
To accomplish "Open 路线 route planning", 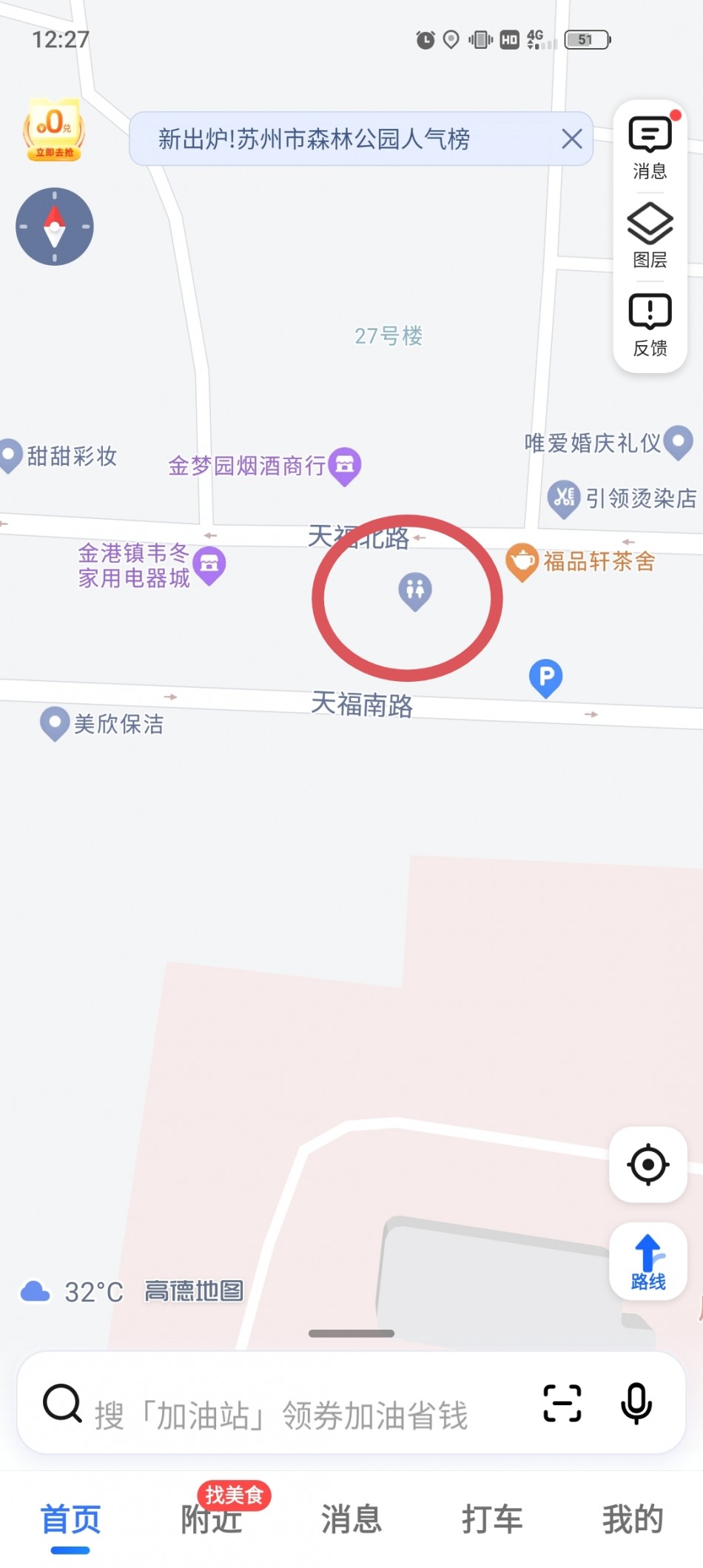I will coord(648,1262).
